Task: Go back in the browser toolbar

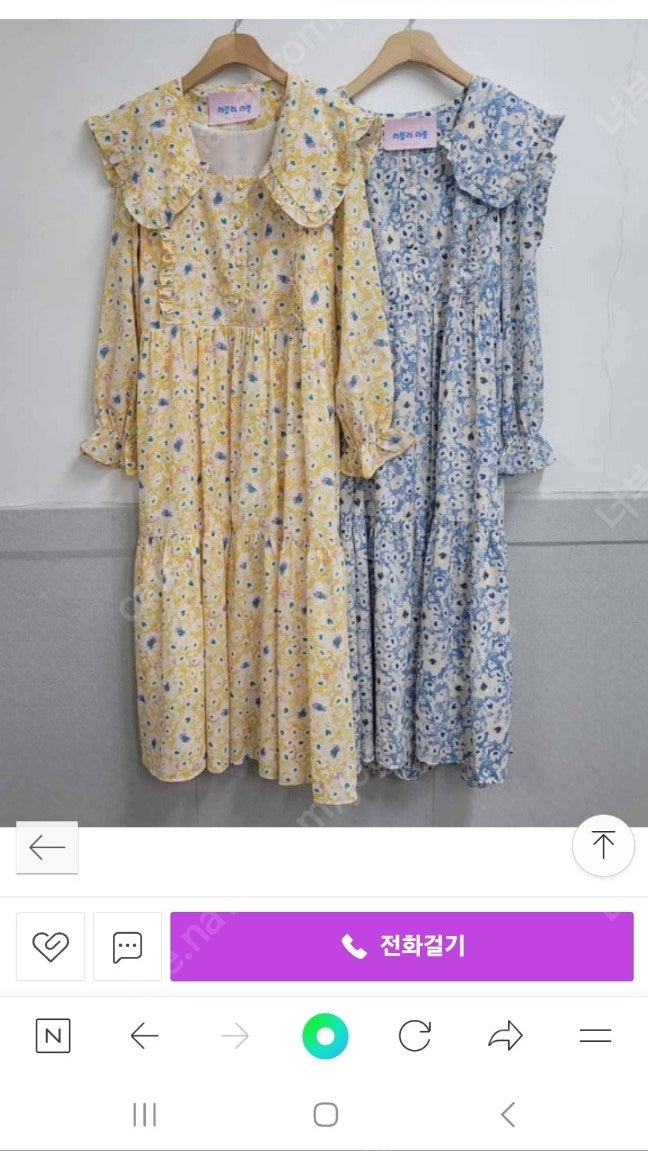Action: [x=145, y=1036]
